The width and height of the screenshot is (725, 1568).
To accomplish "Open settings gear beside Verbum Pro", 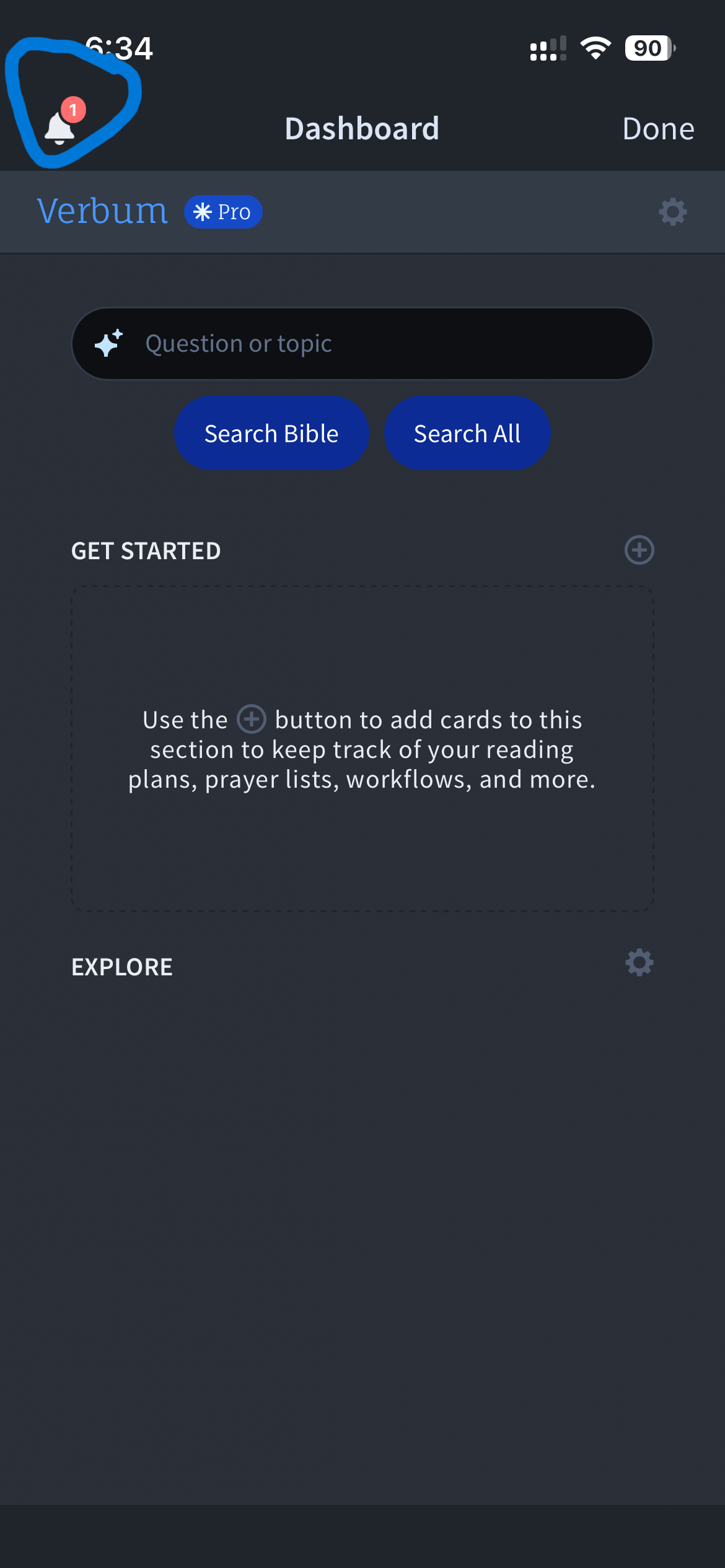I will (x=672, y=212).
